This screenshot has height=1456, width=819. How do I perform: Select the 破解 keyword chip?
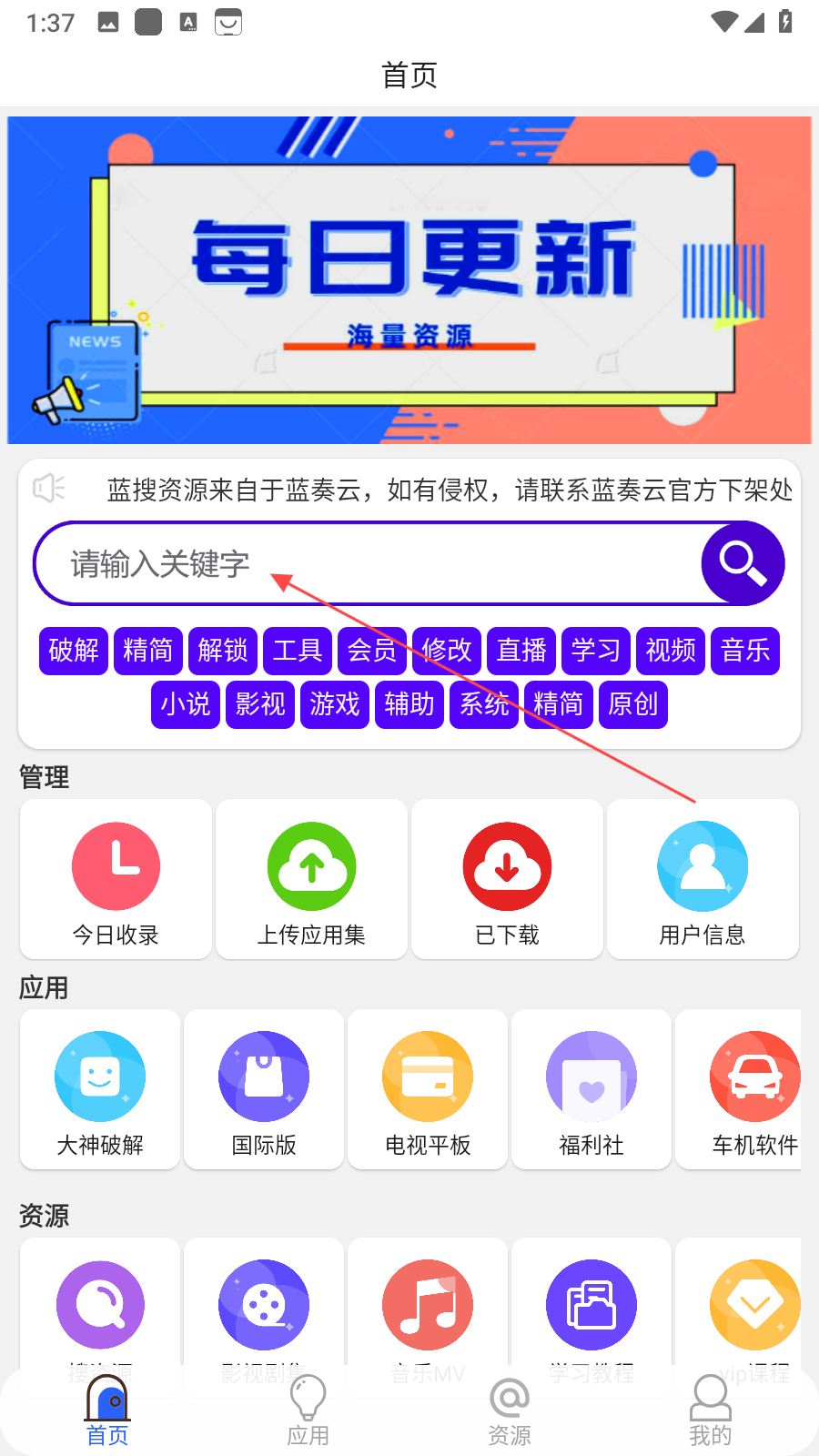[74, 651]
